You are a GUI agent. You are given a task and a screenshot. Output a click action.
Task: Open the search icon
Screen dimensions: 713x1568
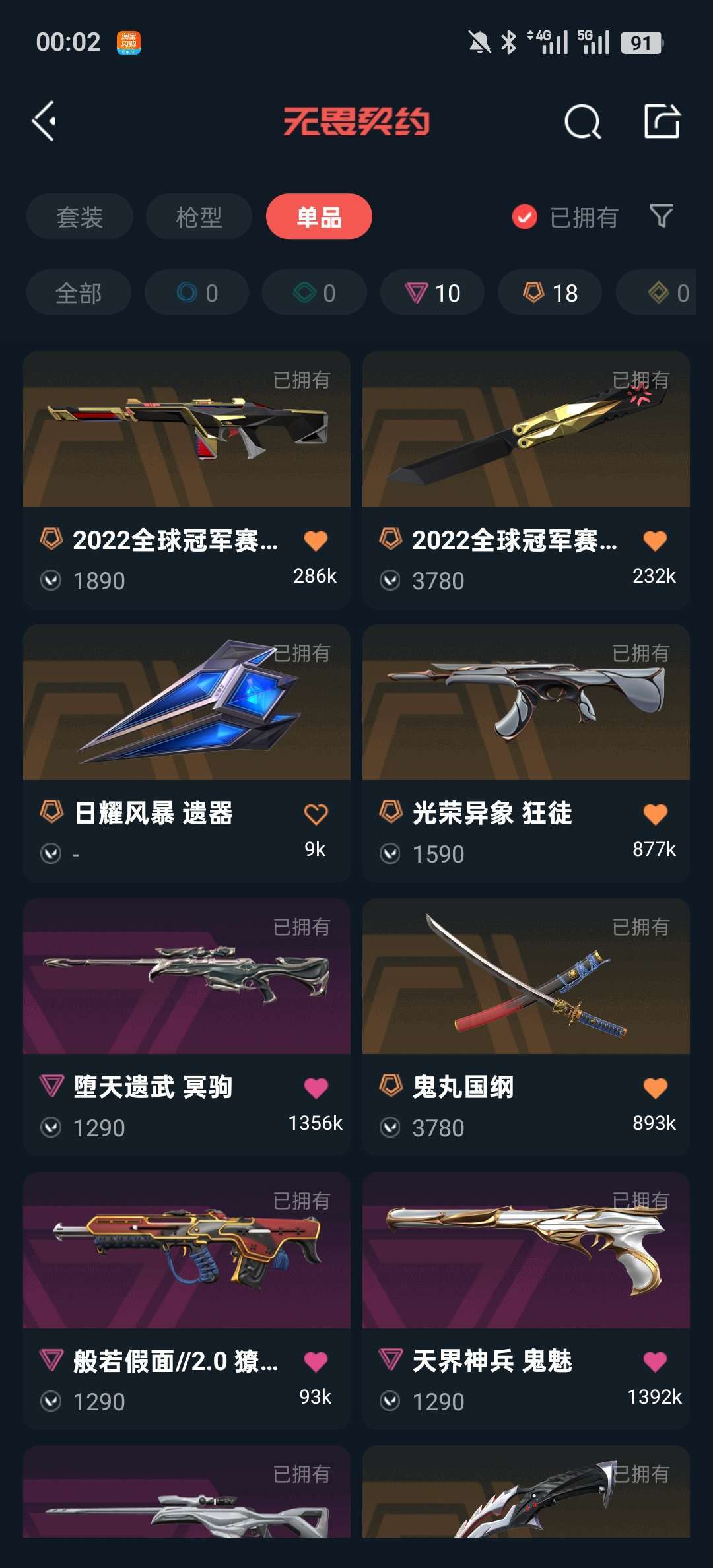pos(582,122)
